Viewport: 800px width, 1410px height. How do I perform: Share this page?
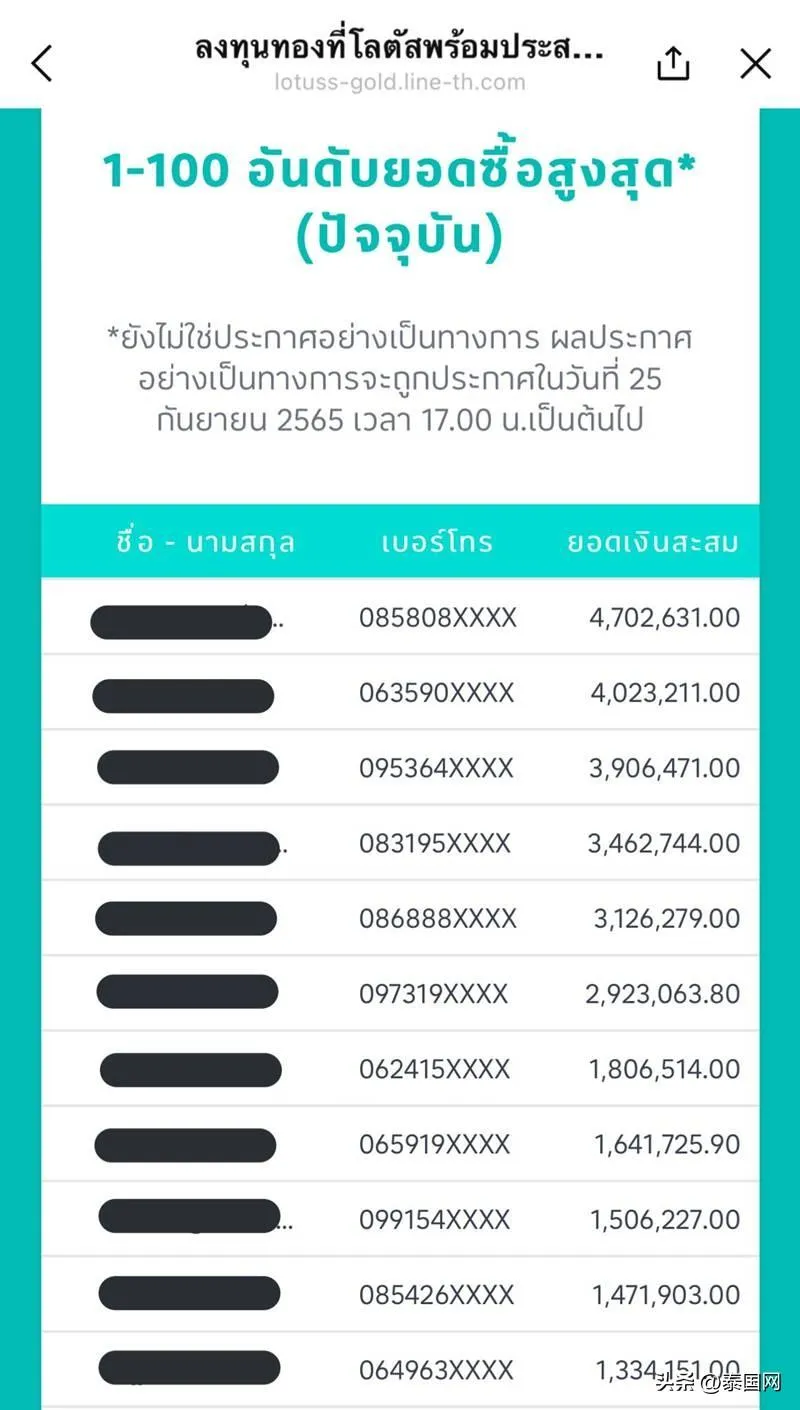(673, 63)
